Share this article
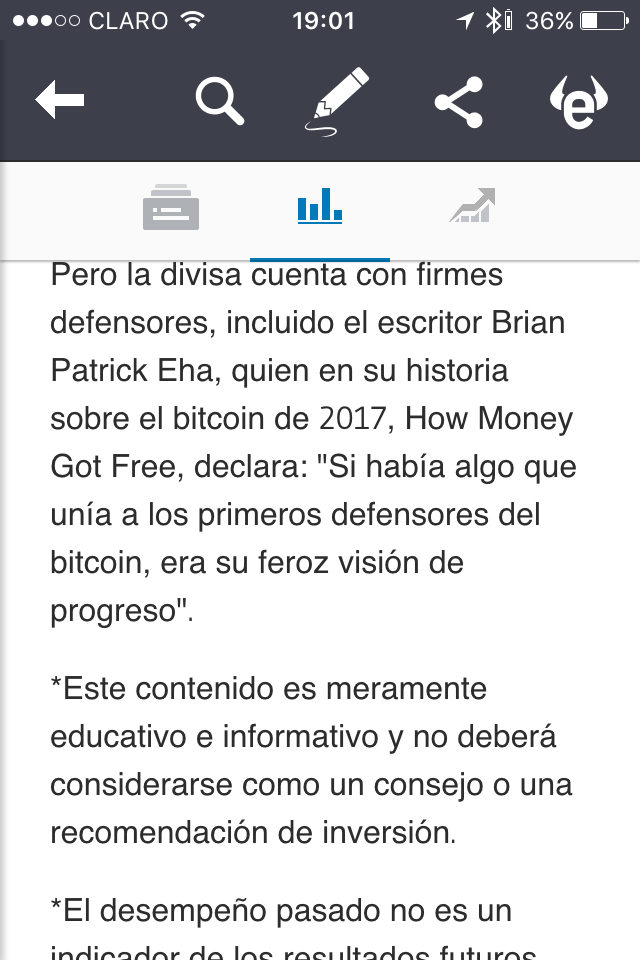 (459, 102)
